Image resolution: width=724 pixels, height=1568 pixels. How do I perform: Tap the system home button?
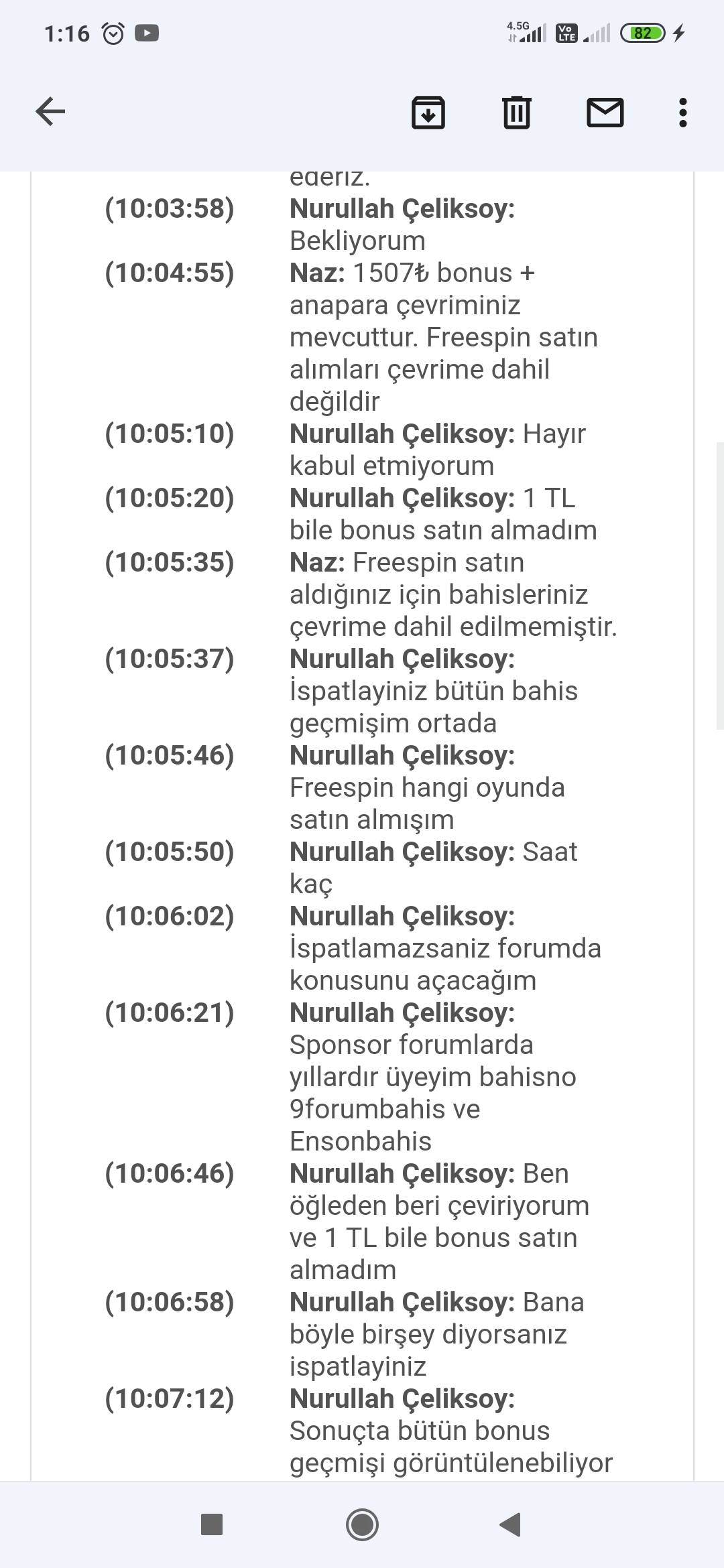coord(362,1524)
